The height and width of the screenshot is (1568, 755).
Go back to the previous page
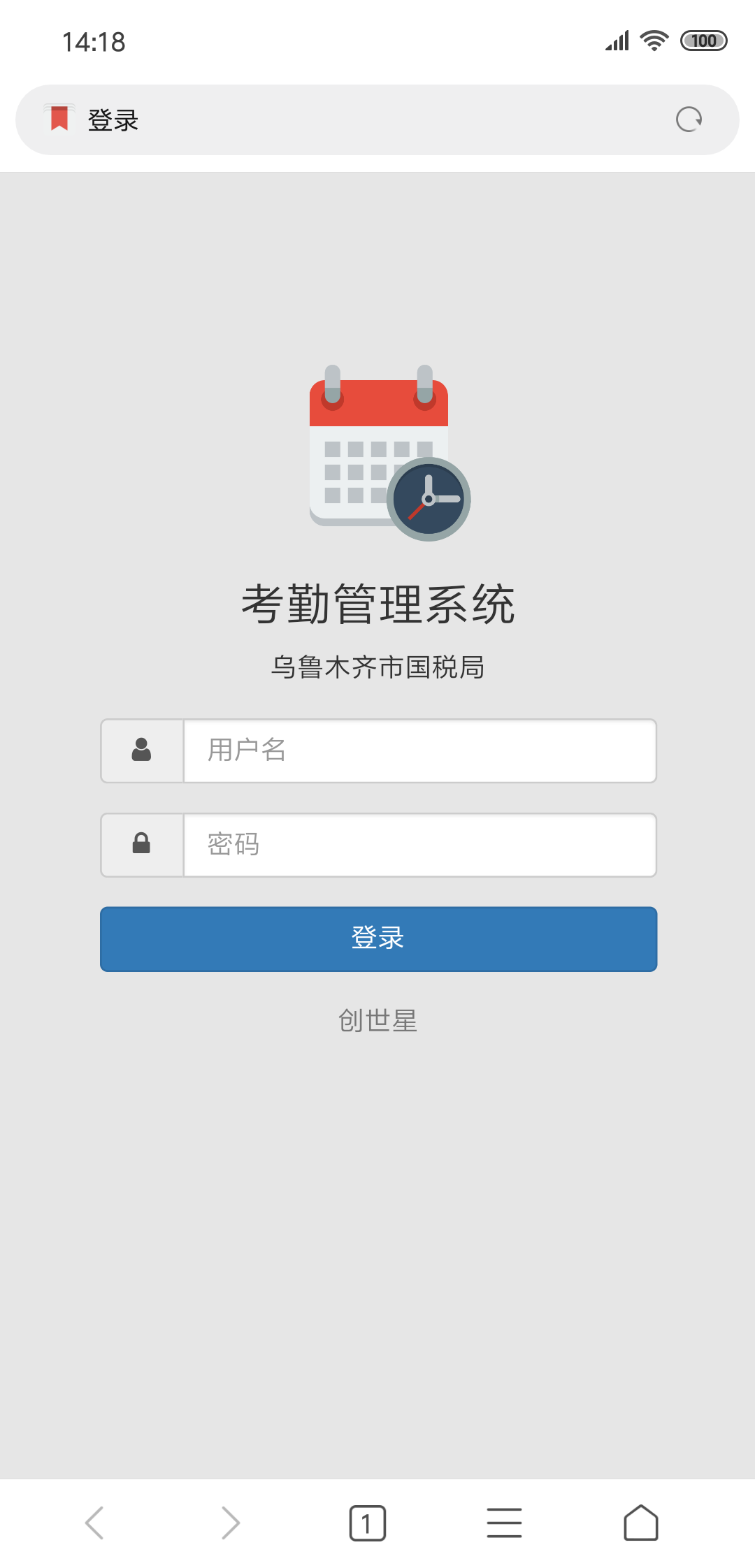tap(94, 1523)
